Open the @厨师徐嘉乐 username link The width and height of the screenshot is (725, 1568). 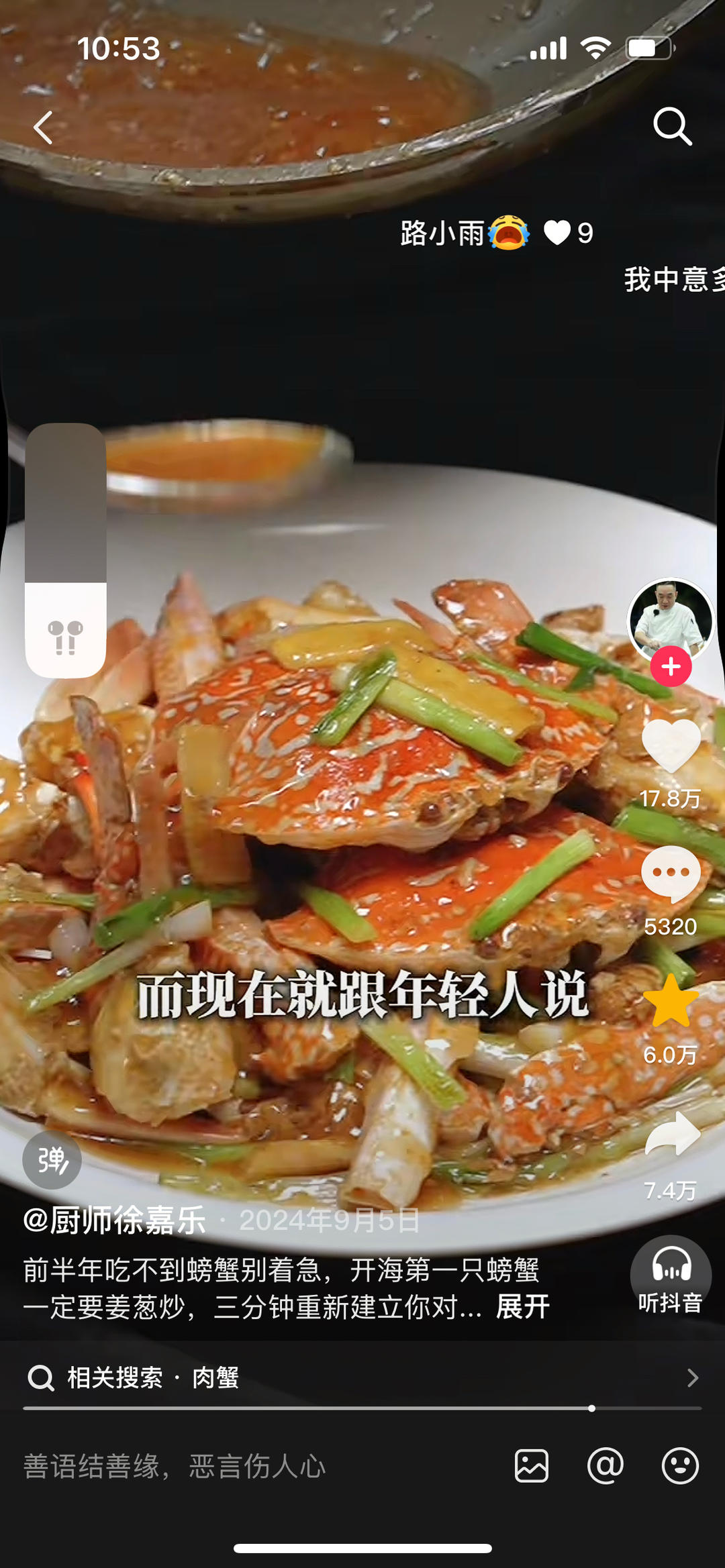114,1220
